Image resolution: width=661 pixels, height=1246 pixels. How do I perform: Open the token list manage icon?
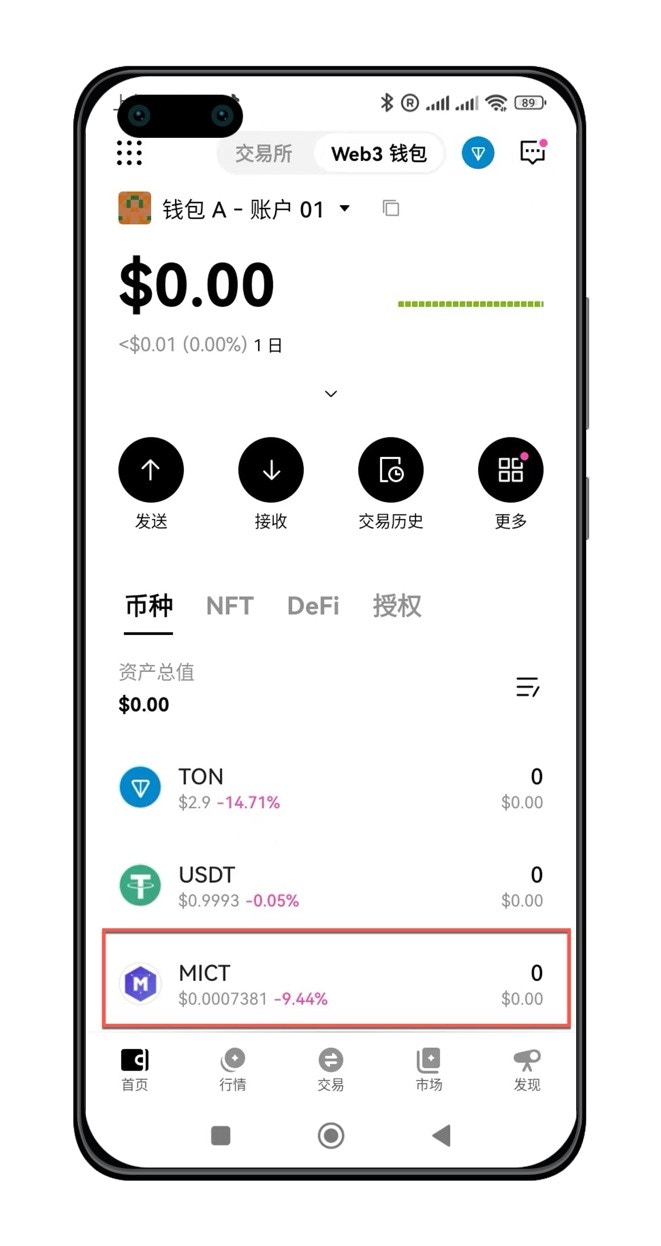click(527, 687)
